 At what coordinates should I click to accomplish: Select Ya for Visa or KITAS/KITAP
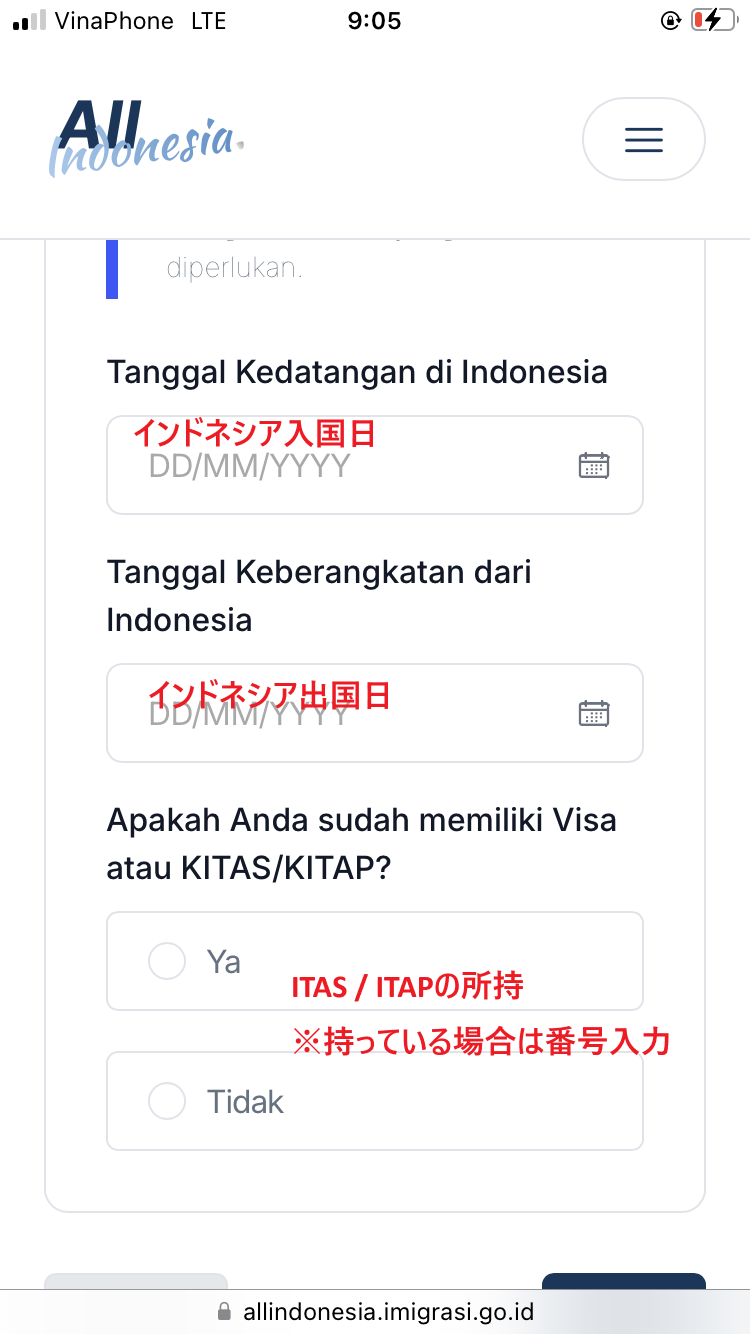[x=168, y=961]
